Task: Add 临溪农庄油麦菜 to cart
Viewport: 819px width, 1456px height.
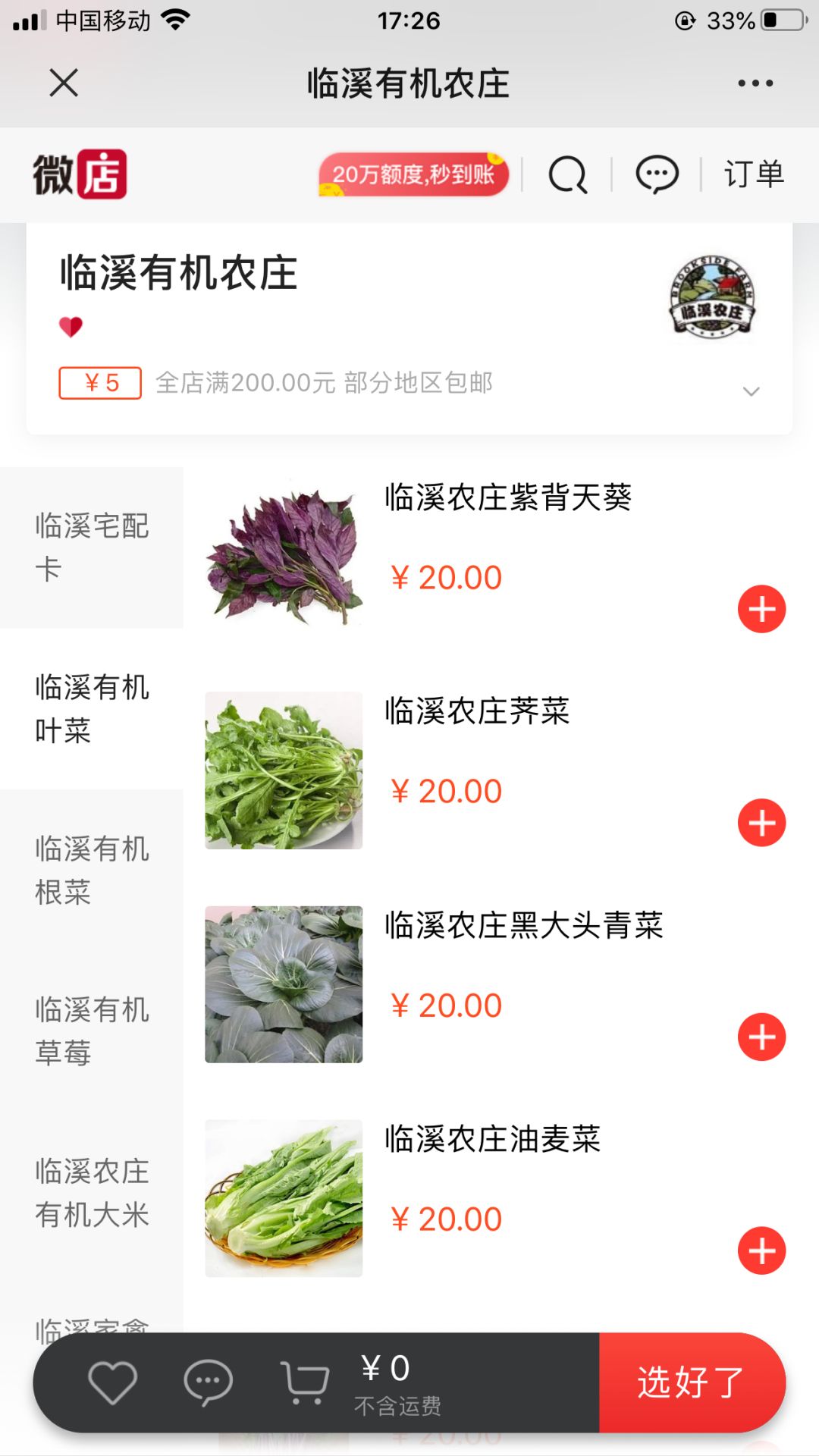Action: [761, 1250]
